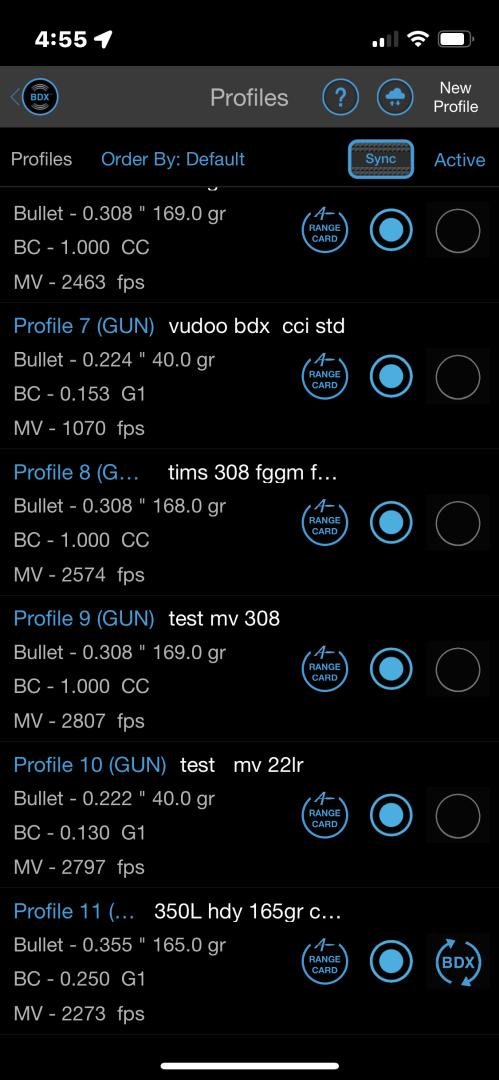Viewport: 499px width, 1080px height.
Task: Toggle sync radio for Profile 11
Action: tap(391, 962)
